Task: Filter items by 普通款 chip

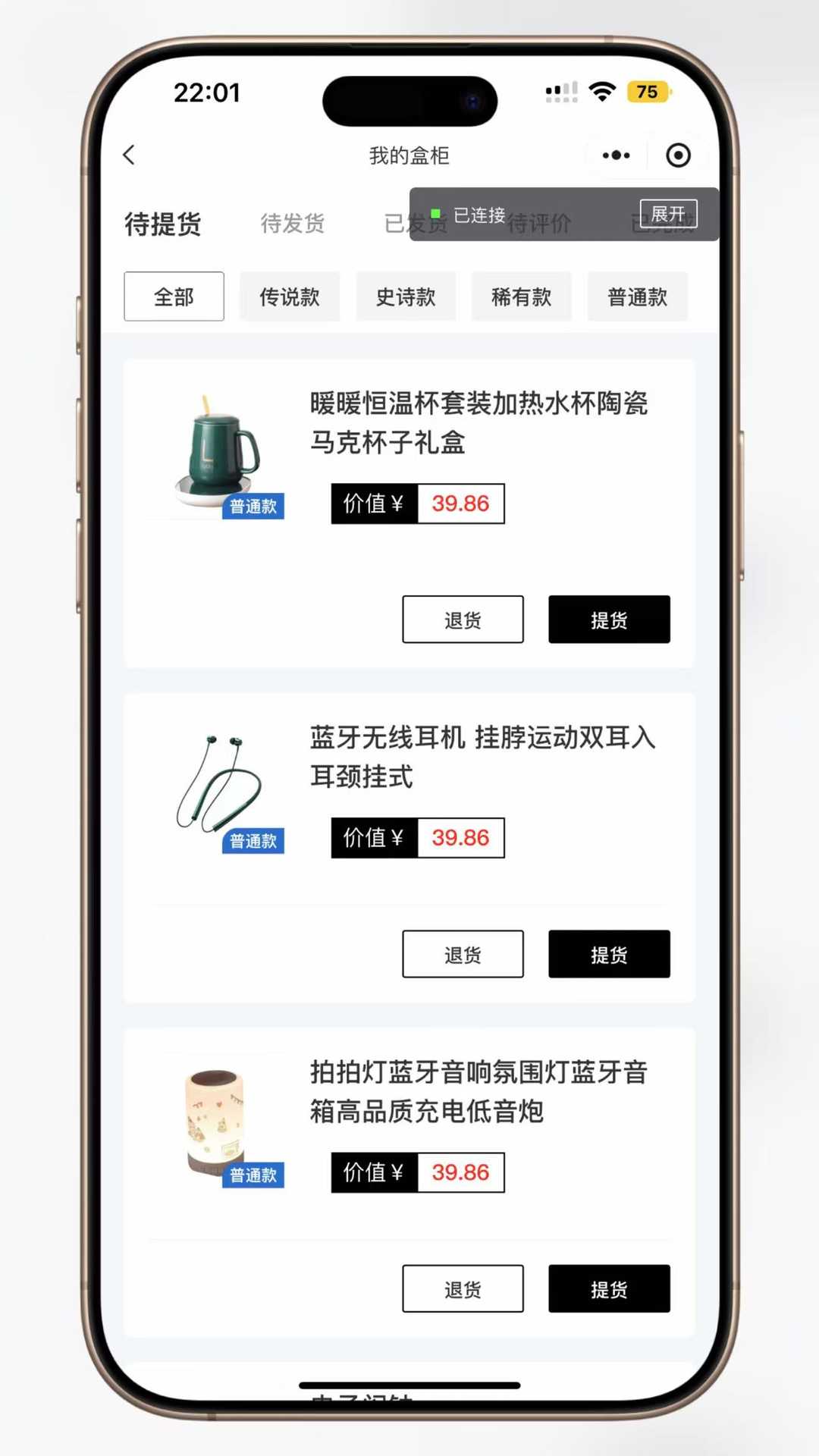Action: pyautogui.click(x=637, y=297)
